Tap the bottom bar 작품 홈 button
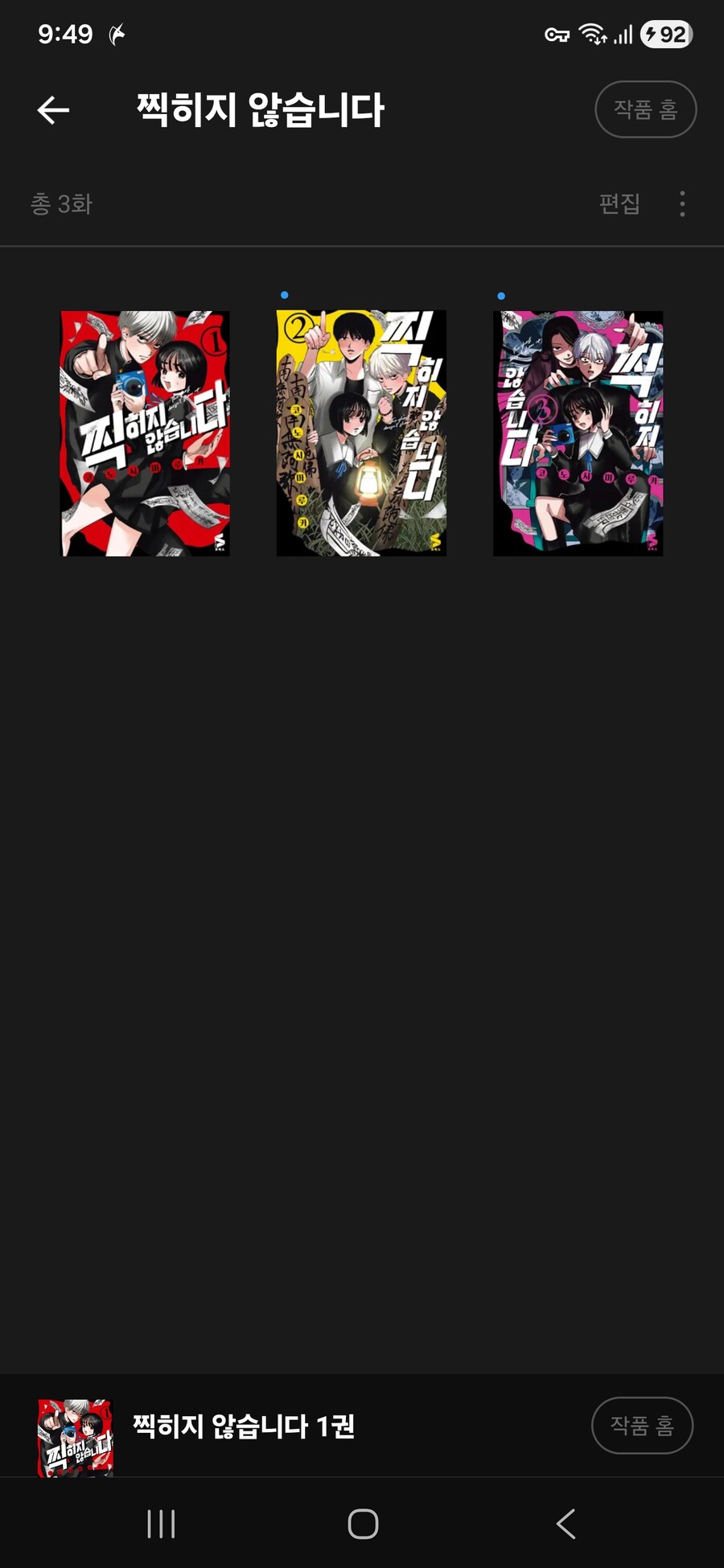This screenshot has width=724, height=1568. click(641, 1426)
